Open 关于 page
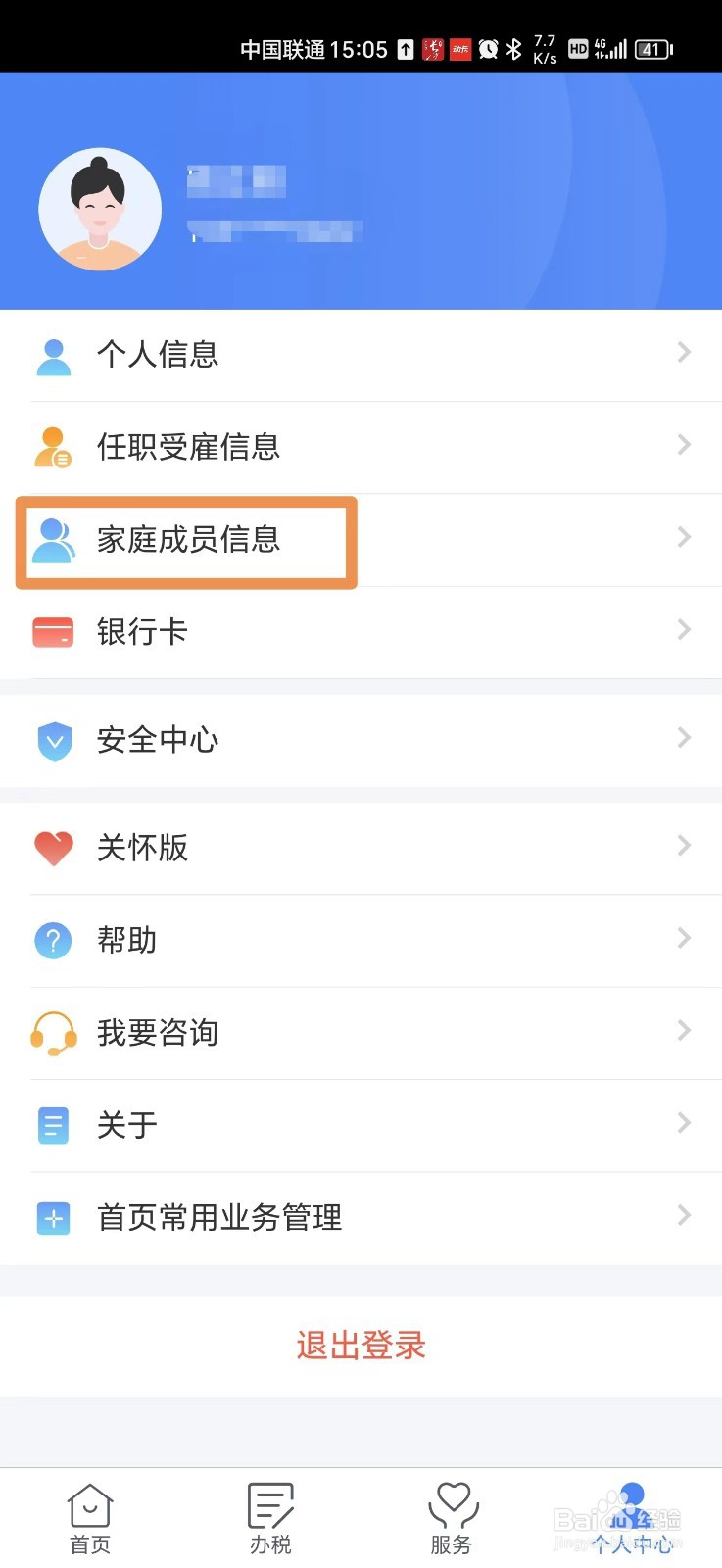 coord(361,1125)
